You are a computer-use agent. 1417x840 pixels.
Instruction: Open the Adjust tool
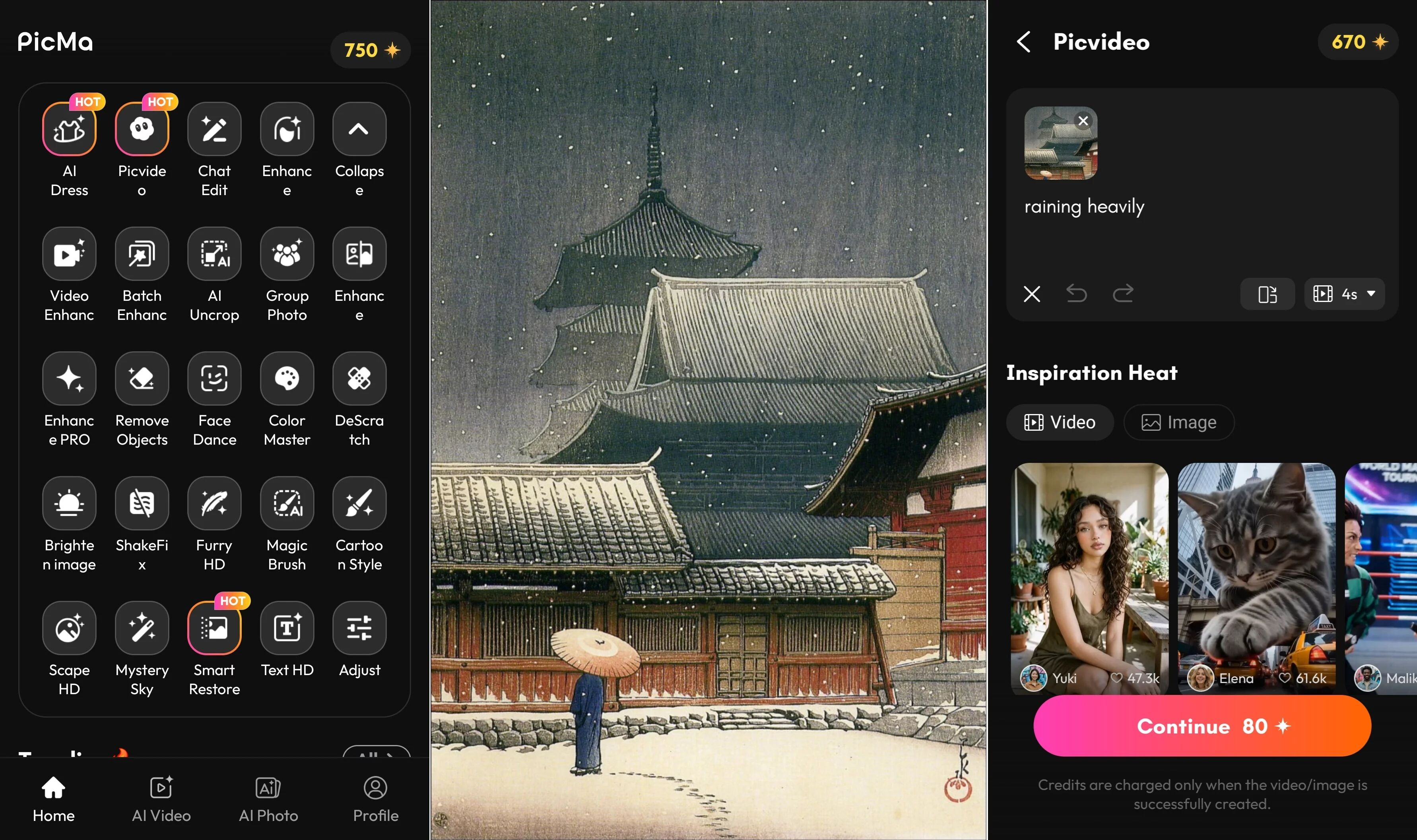coord(359,628)
